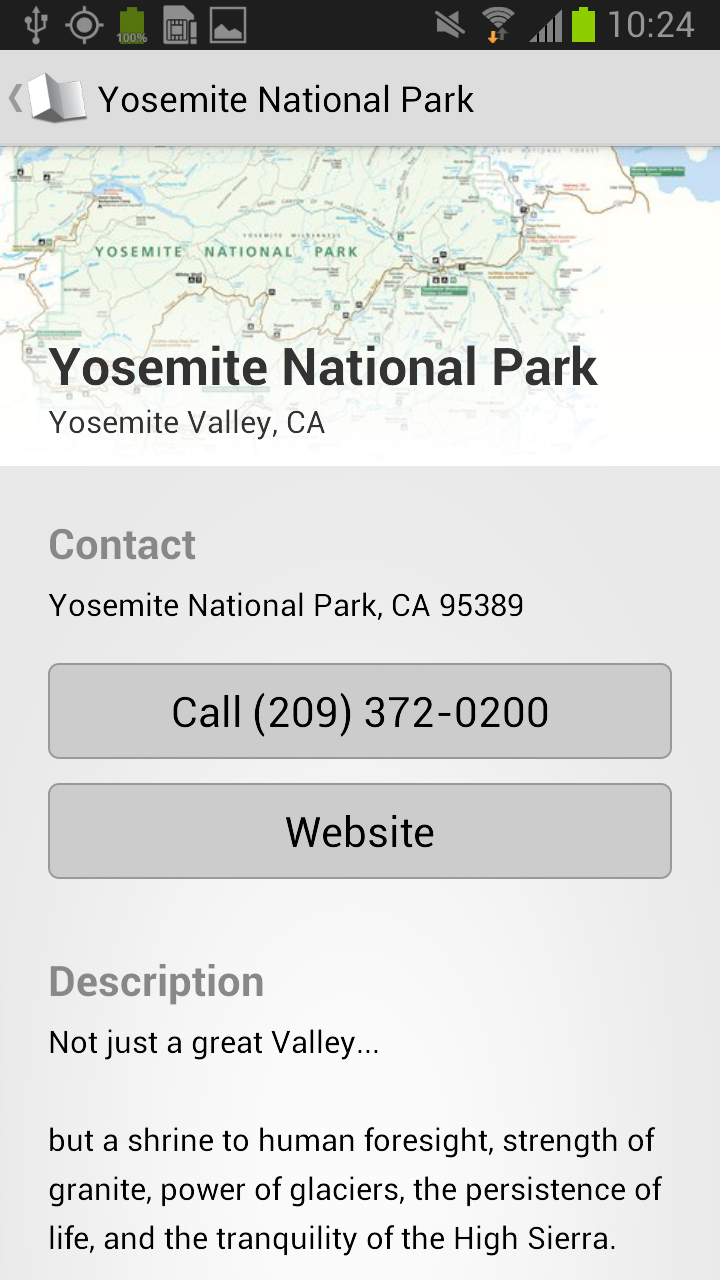Go back using the app icon arrow

pyautogui.click(x=45, y=99)
